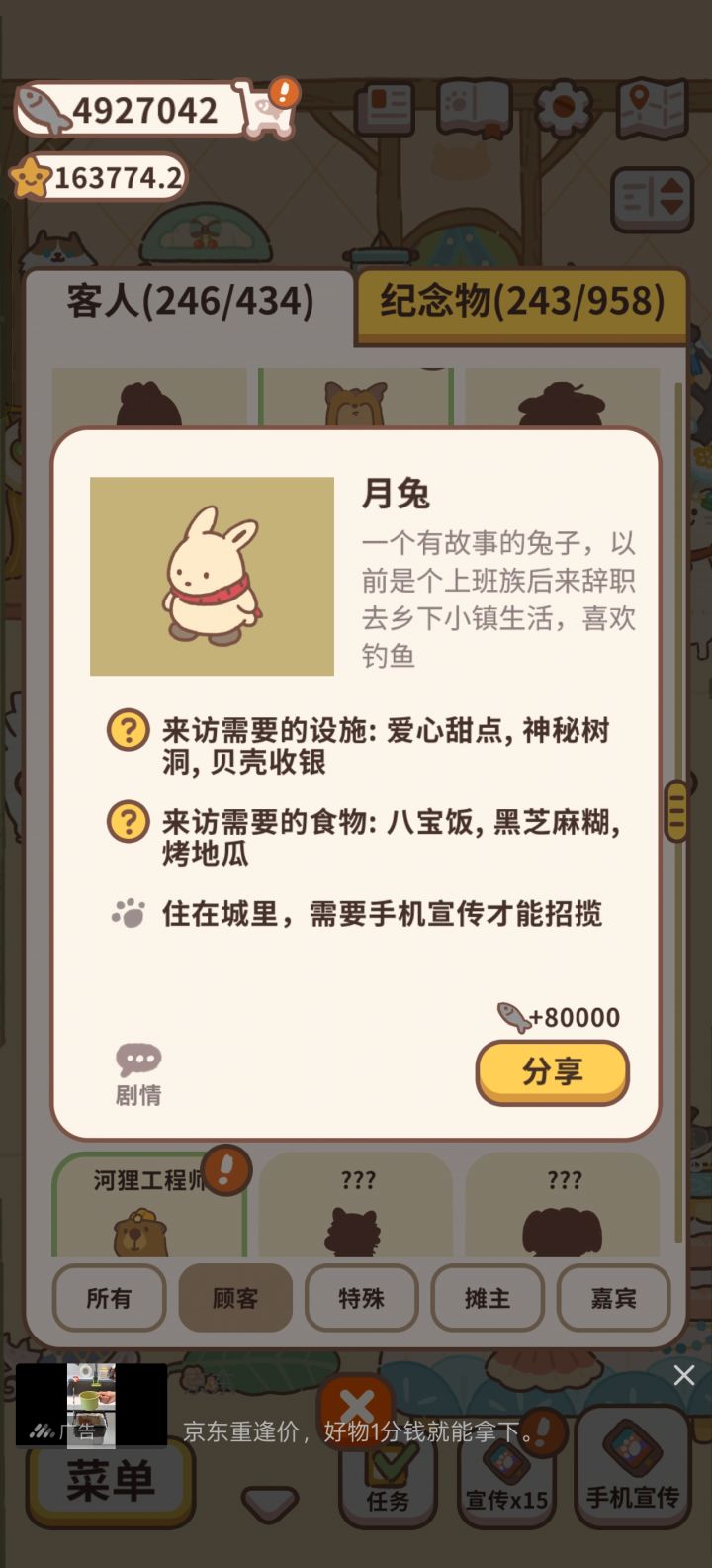The image size is (712, 1568).
Task: Switch to the 客人 tab
Action: [188, 299]
